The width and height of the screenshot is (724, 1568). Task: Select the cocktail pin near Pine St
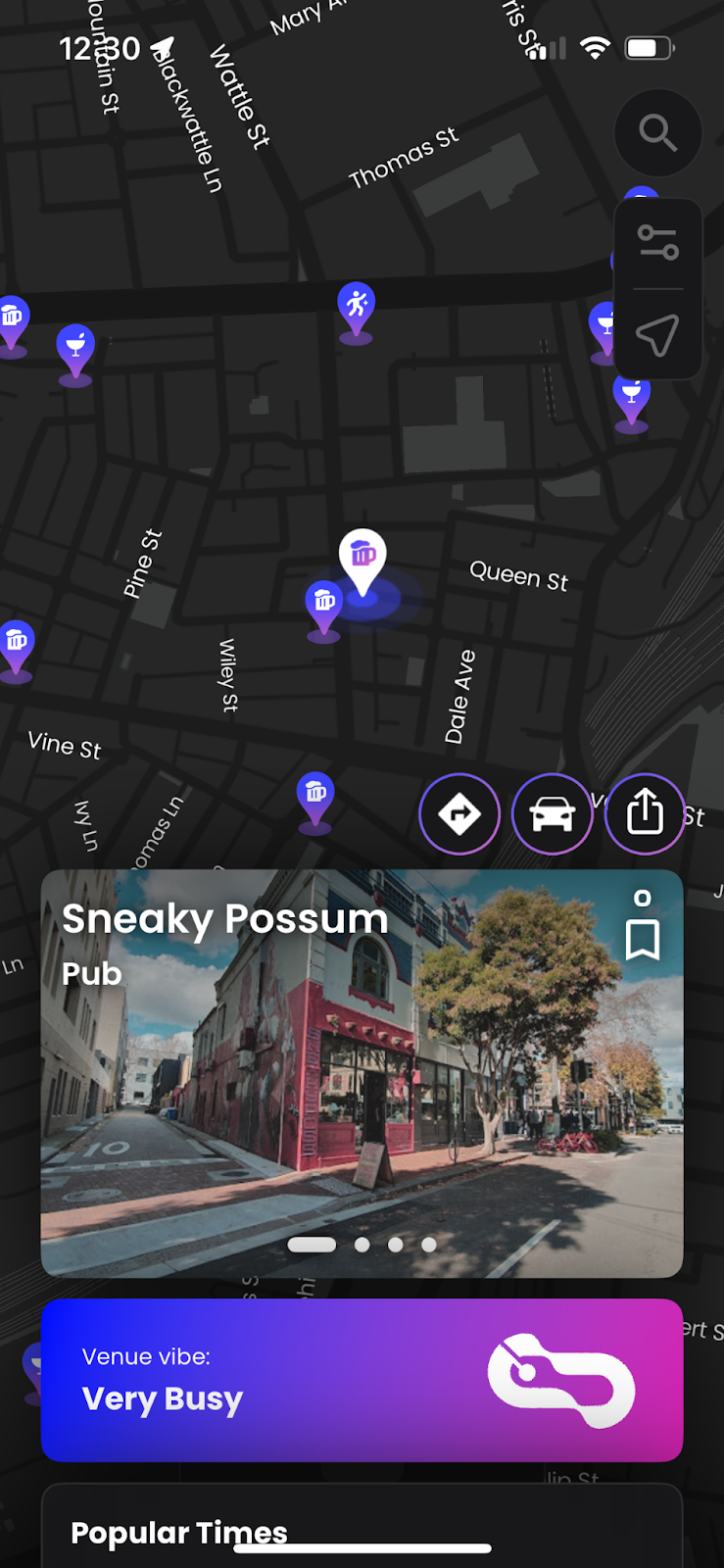click(75, 349)
